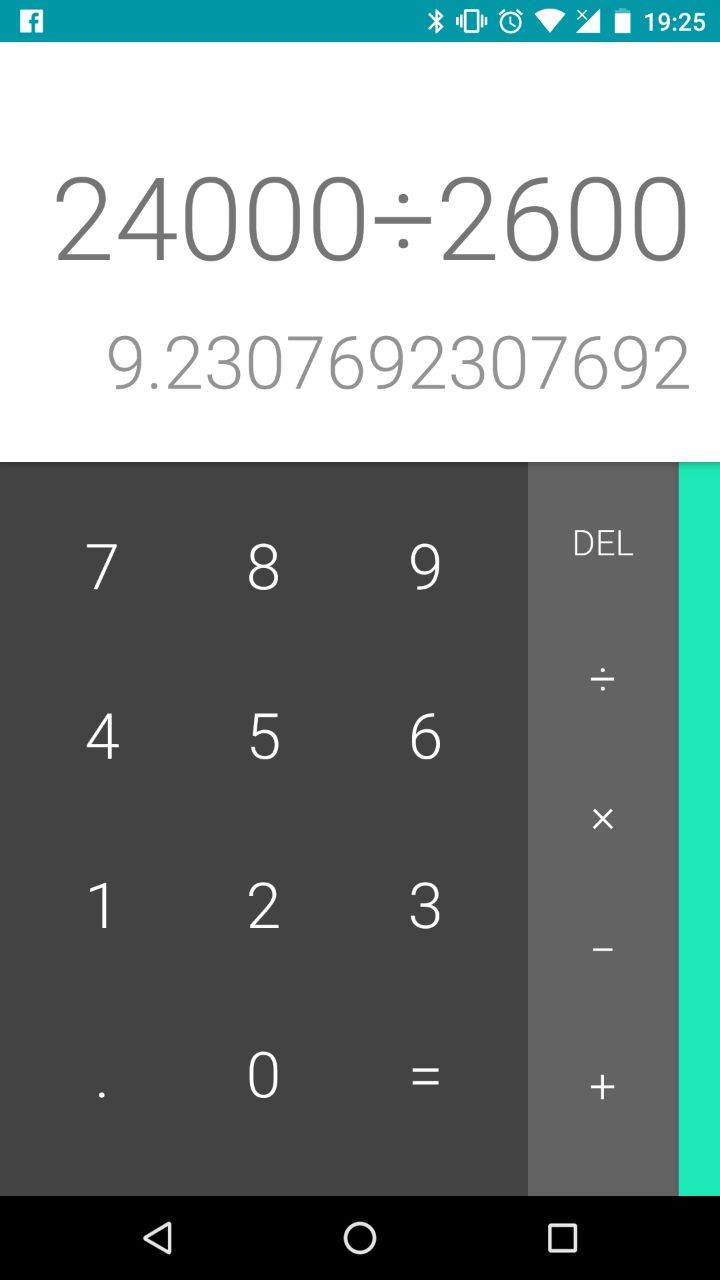The width and height of the screenshot is (720, 1280).
Task: Tap the number 7 key
Action: coord(101,566)
